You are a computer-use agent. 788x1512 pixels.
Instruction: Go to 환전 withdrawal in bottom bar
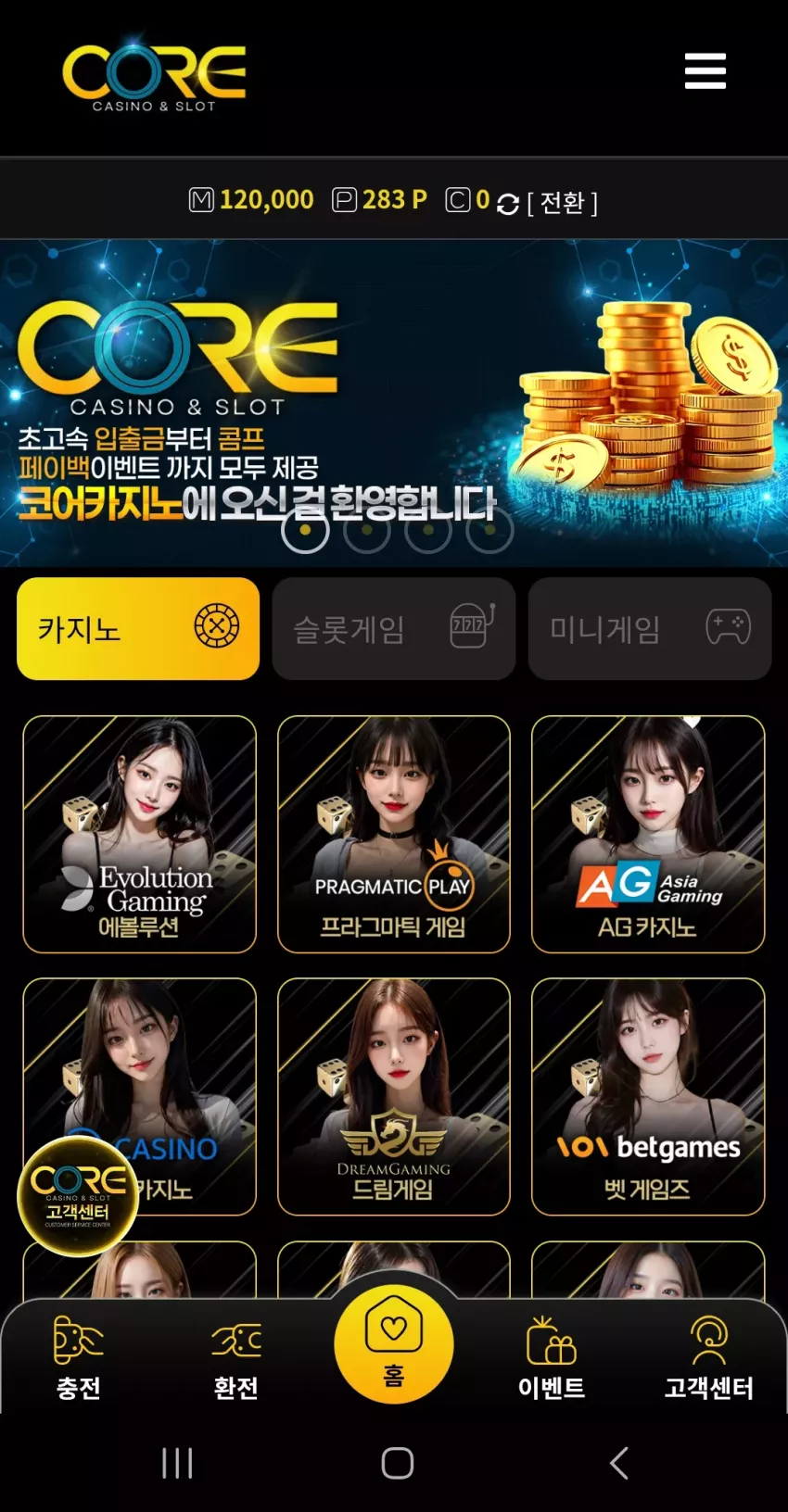[x=236, y=1358]
